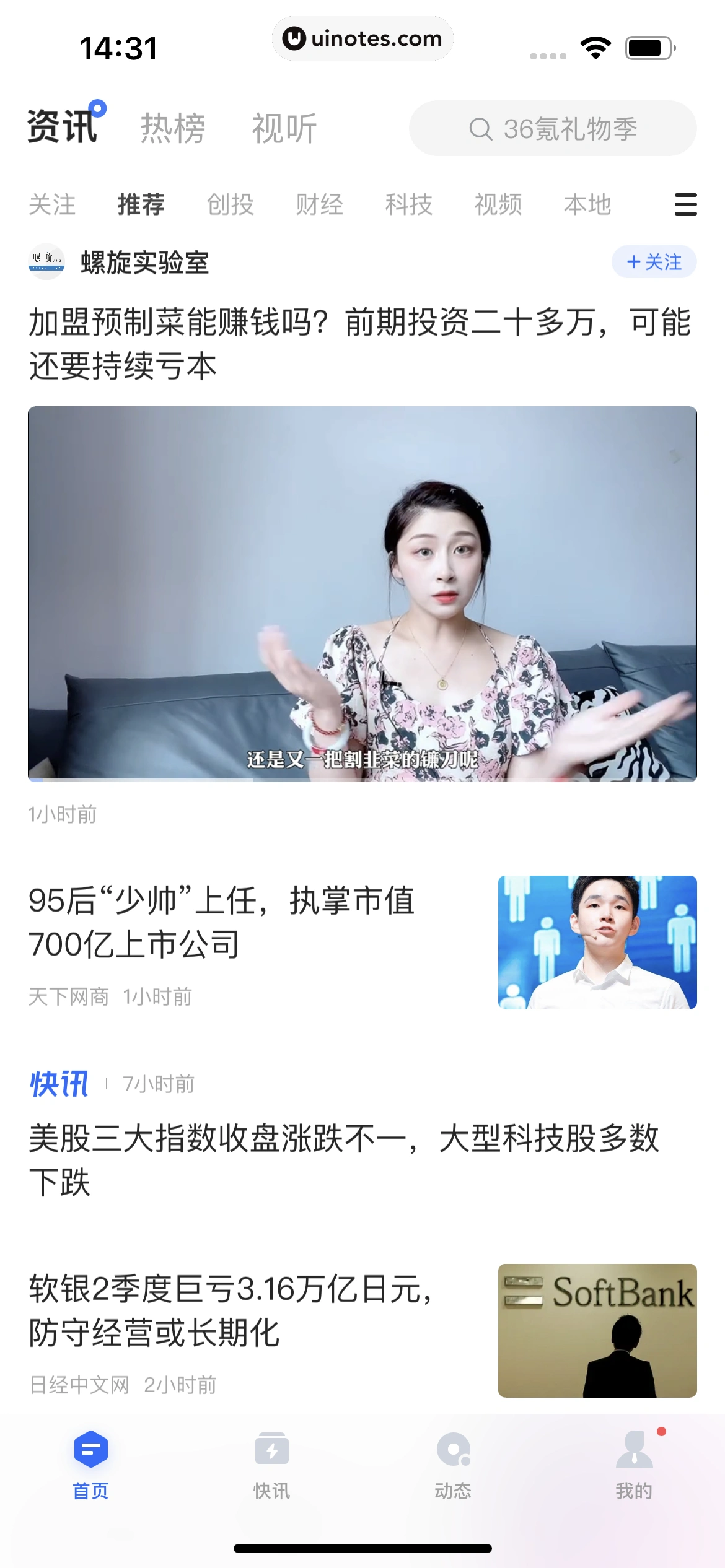Tap the 螺旋实验室 account avatar
This screenshot has width=725, height=1568.
[x=46, y=262]
